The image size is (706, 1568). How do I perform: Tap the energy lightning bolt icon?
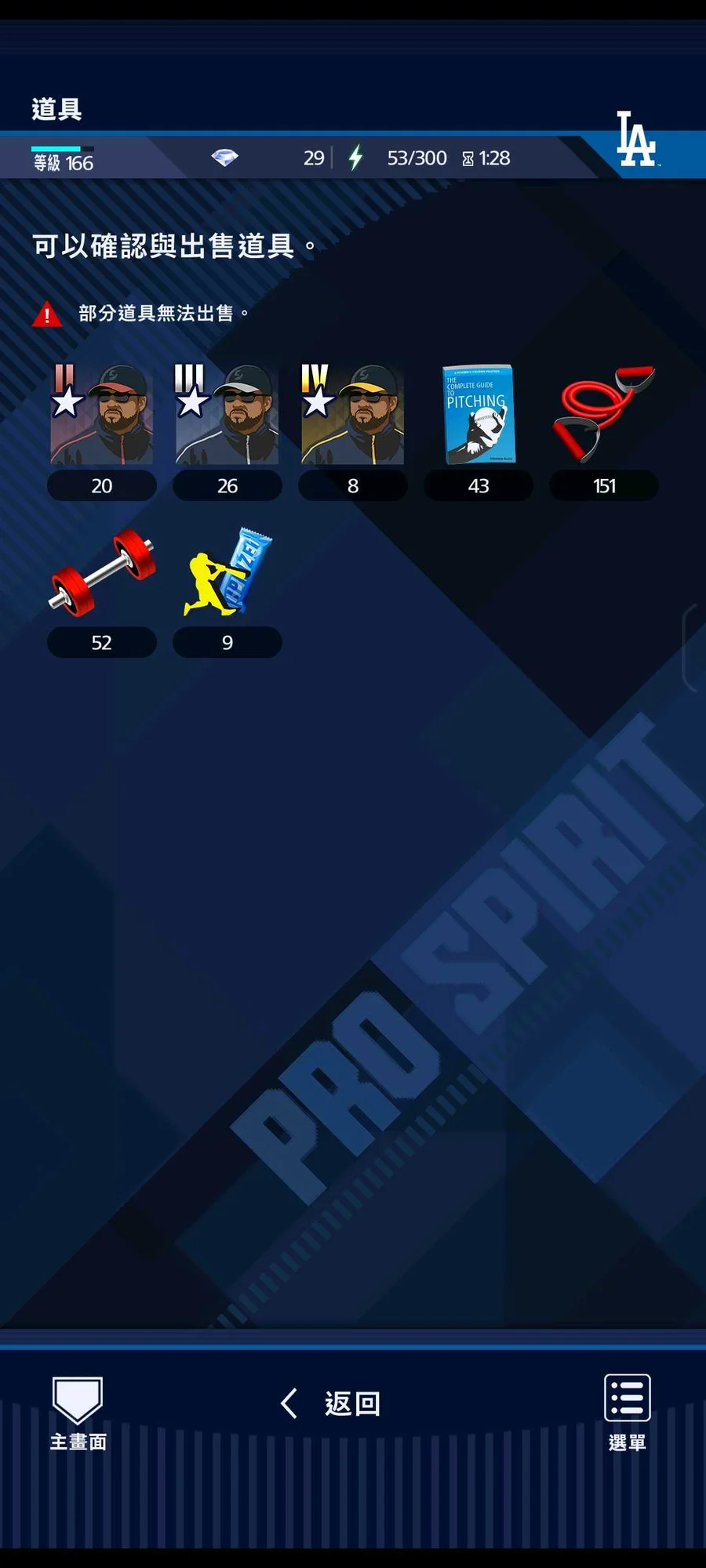355,158
